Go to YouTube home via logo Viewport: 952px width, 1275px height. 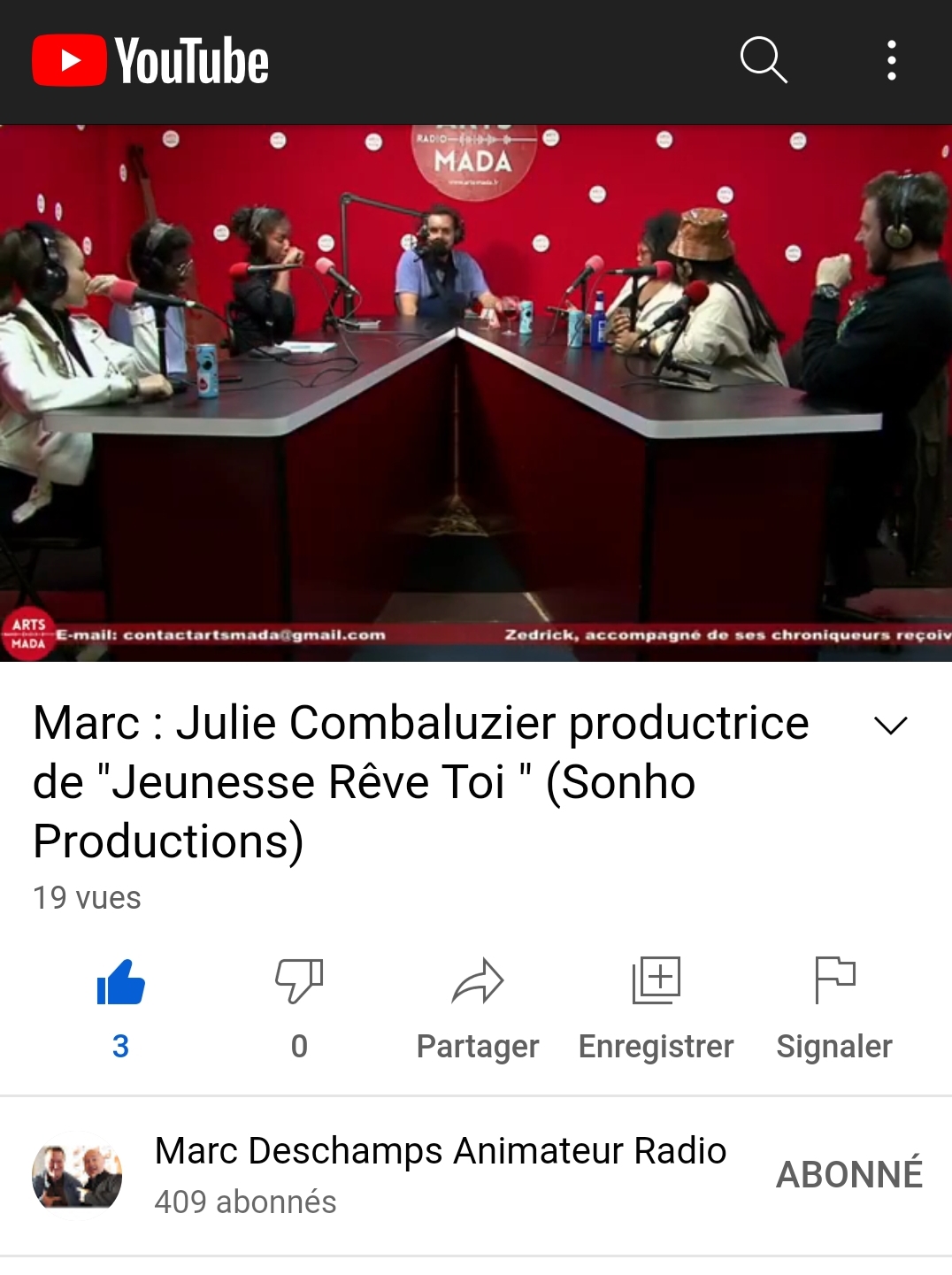[150, 60]
